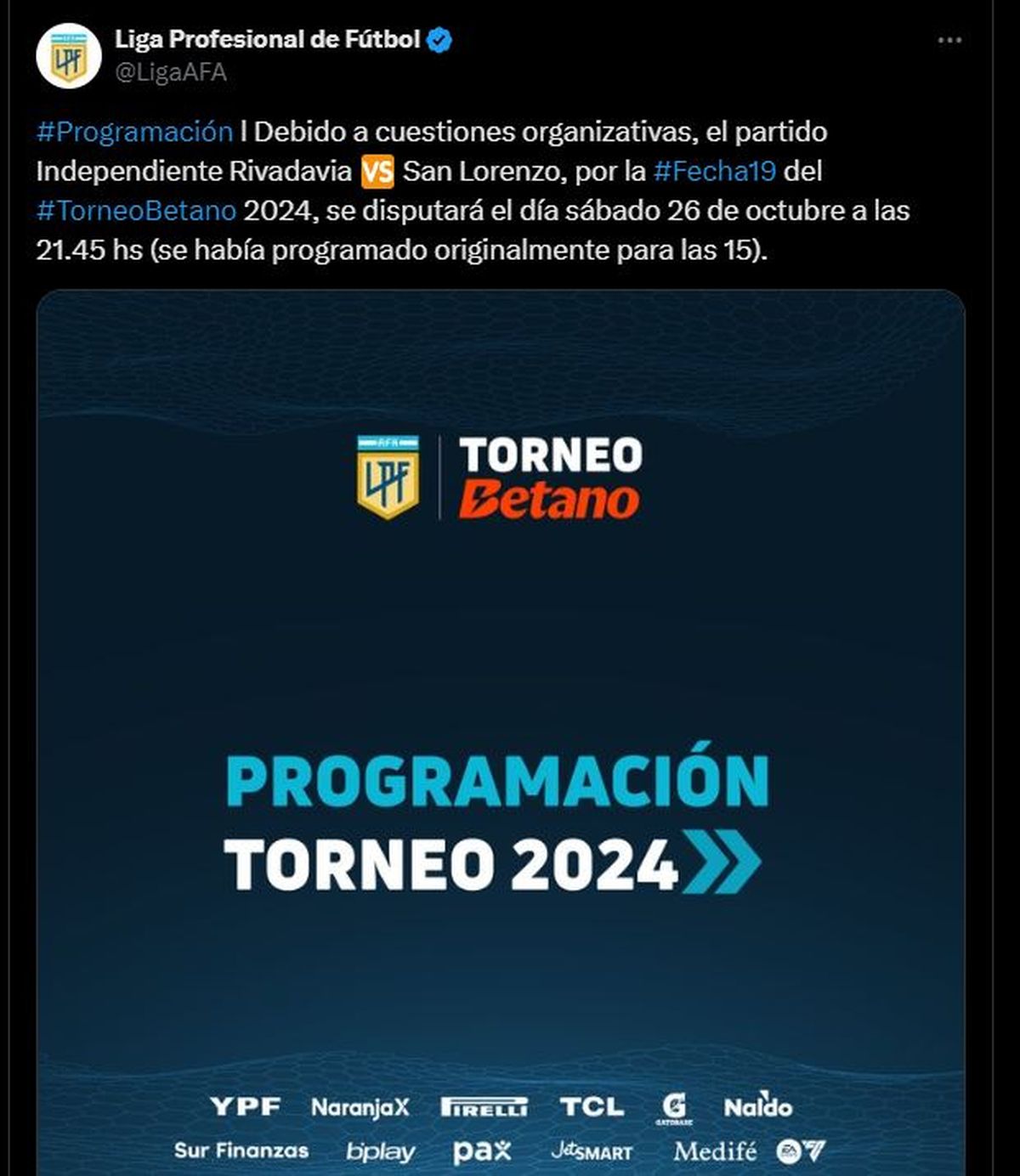Open the tweet's overflow menu
1020x1176 pixels.
(x=949, y=41)
